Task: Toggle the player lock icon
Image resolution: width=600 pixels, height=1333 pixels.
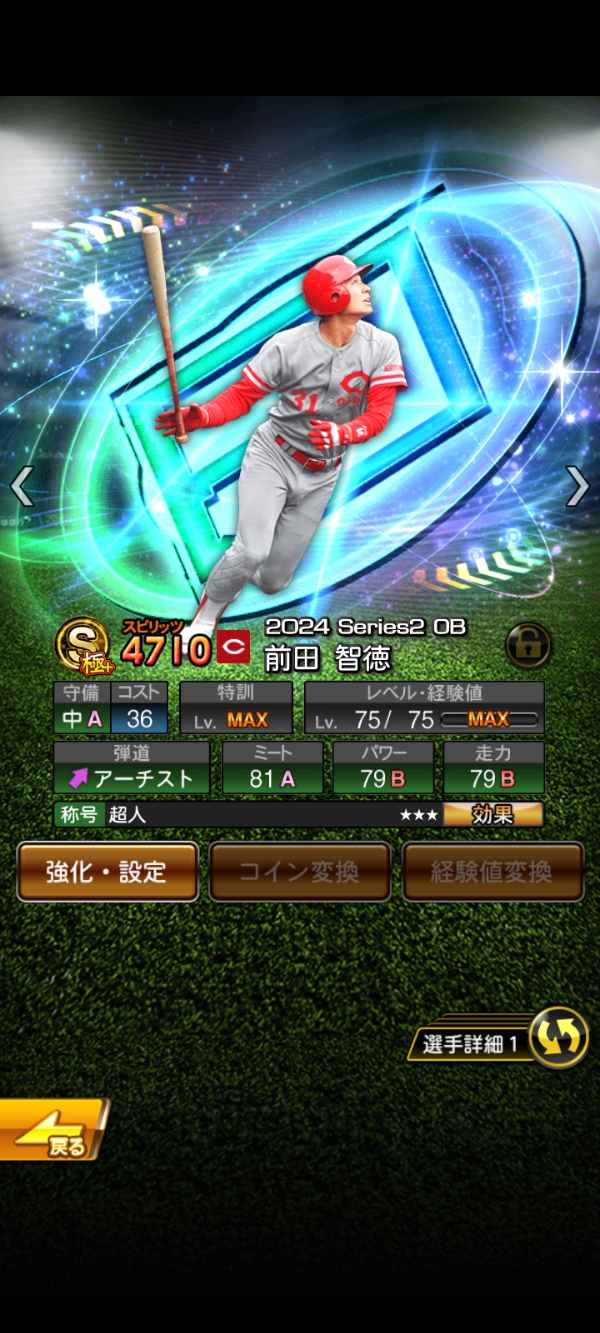Action: point(527,645)
